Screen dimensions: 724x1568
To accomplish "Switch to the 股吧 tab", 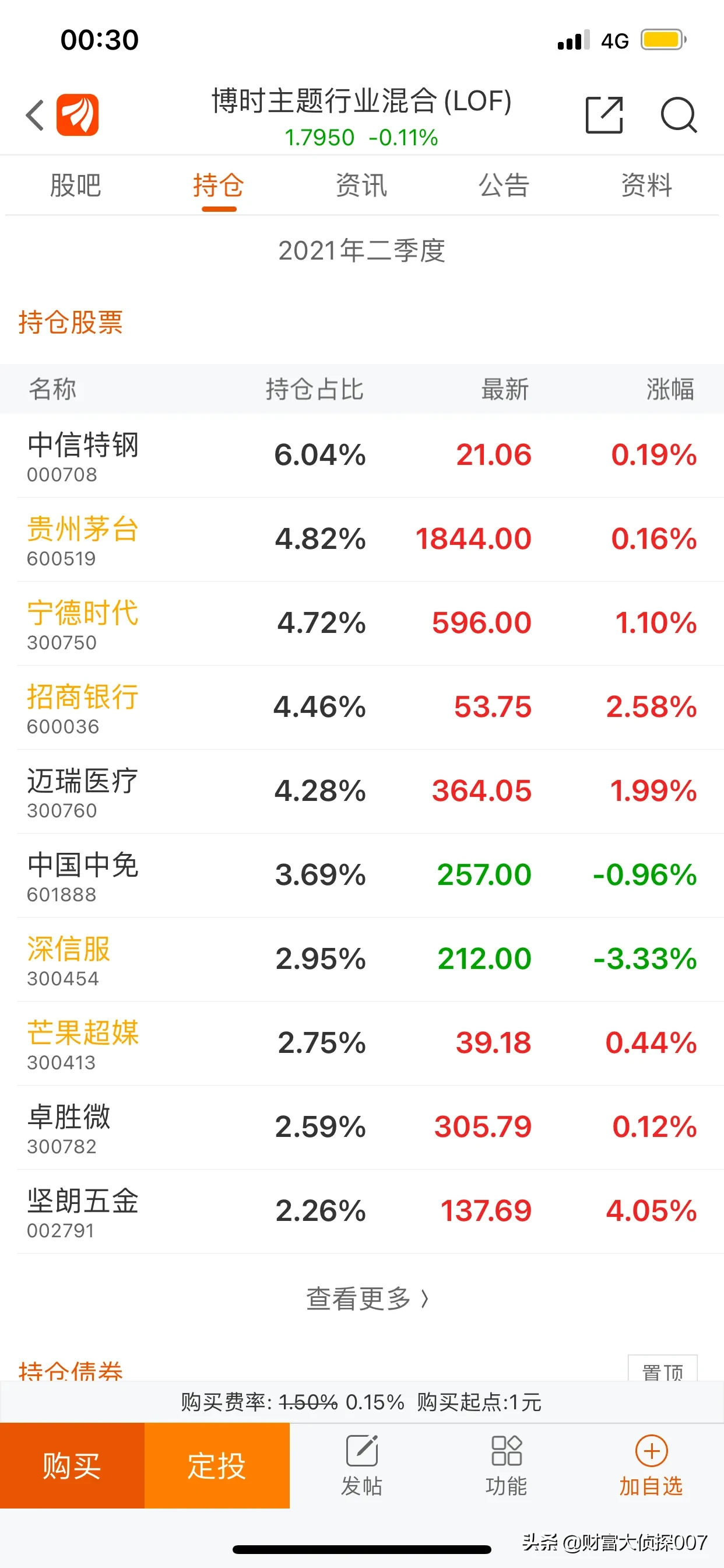I will 75,185.
